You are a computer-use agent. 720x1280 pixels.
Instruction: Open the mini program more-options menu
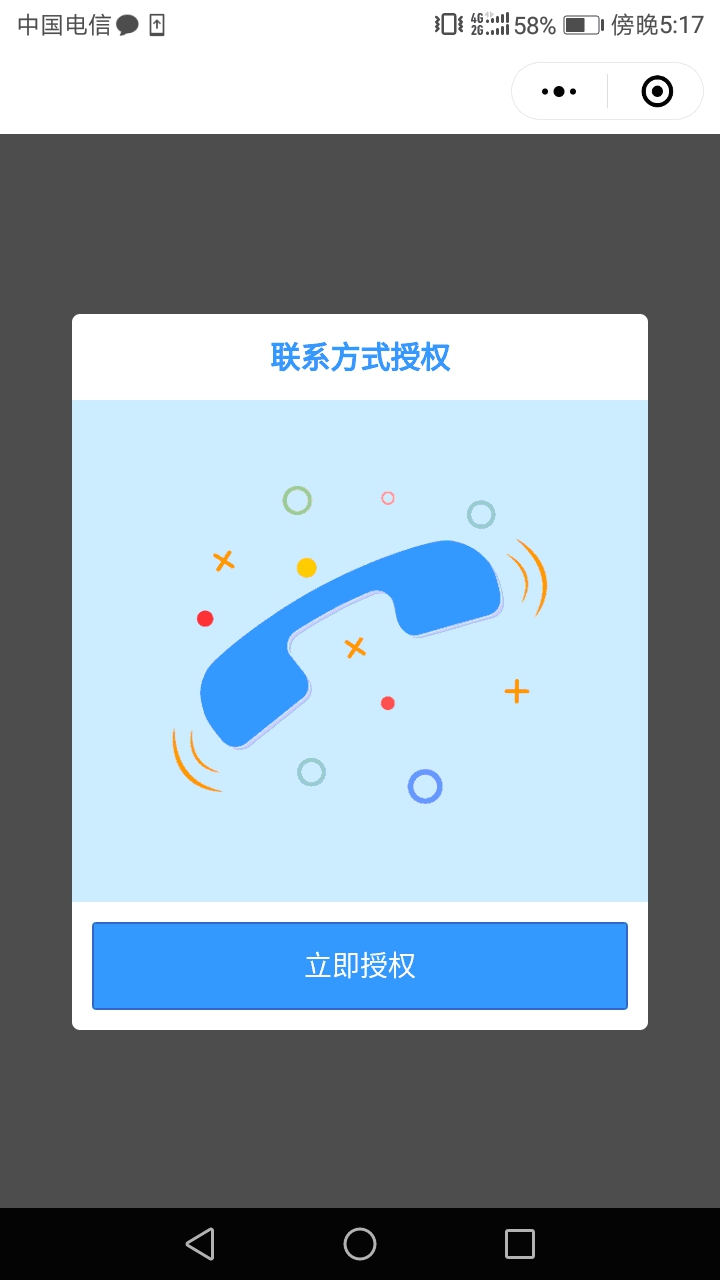[559, 92]
